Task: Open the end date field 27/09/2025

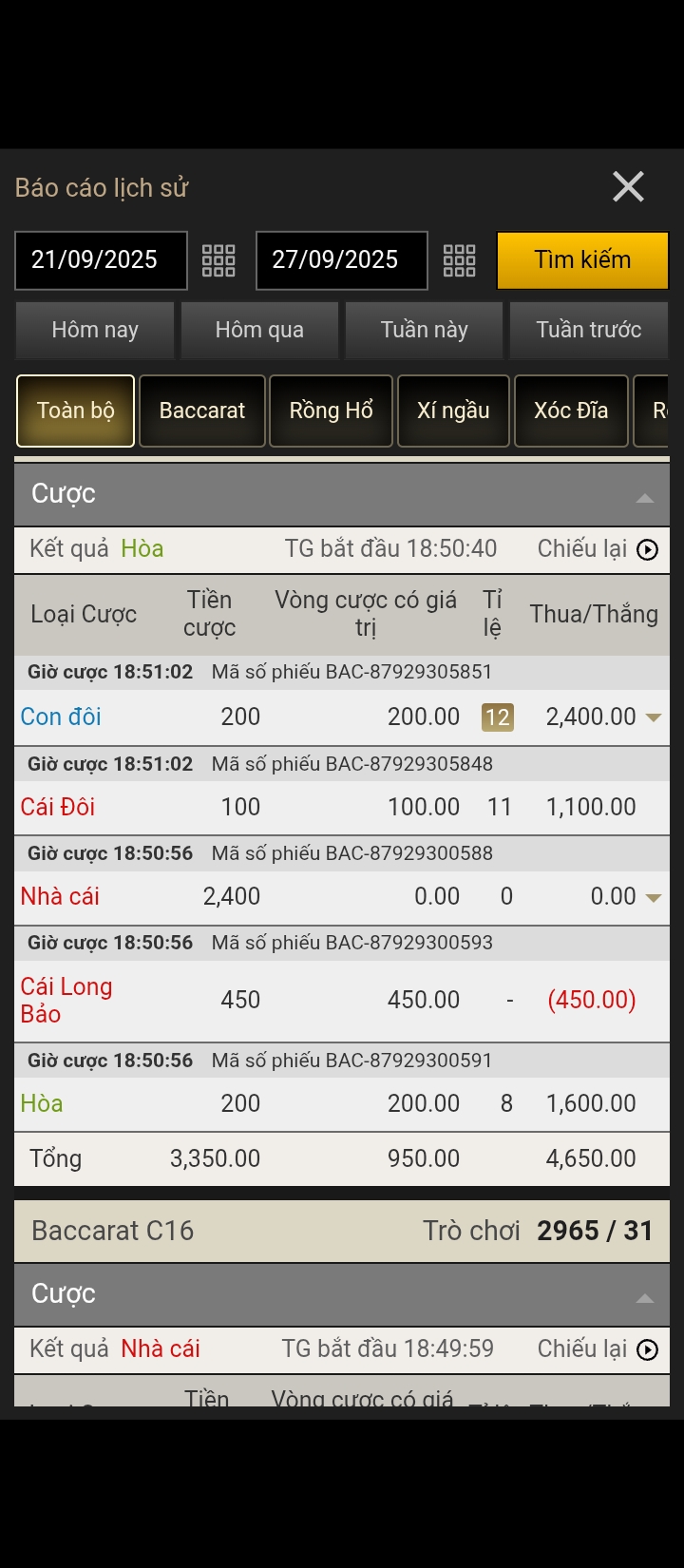Action: tap(342, 260)
